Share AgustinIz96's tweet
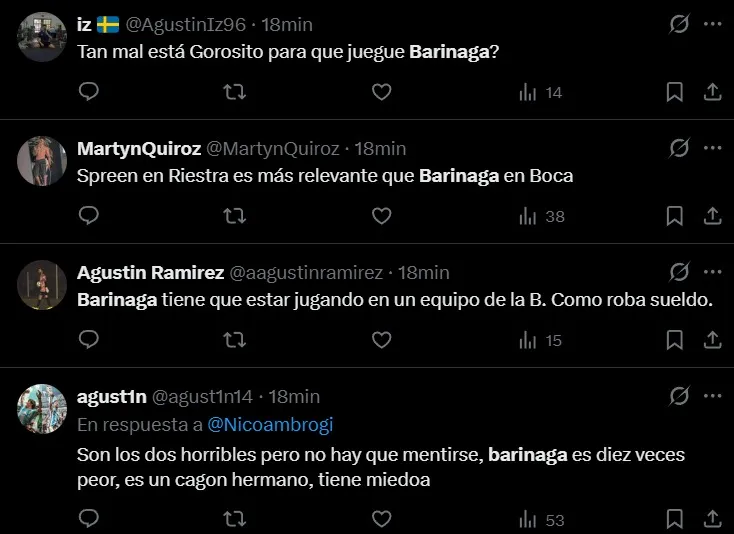734x534 pixels. click(713, 92)
